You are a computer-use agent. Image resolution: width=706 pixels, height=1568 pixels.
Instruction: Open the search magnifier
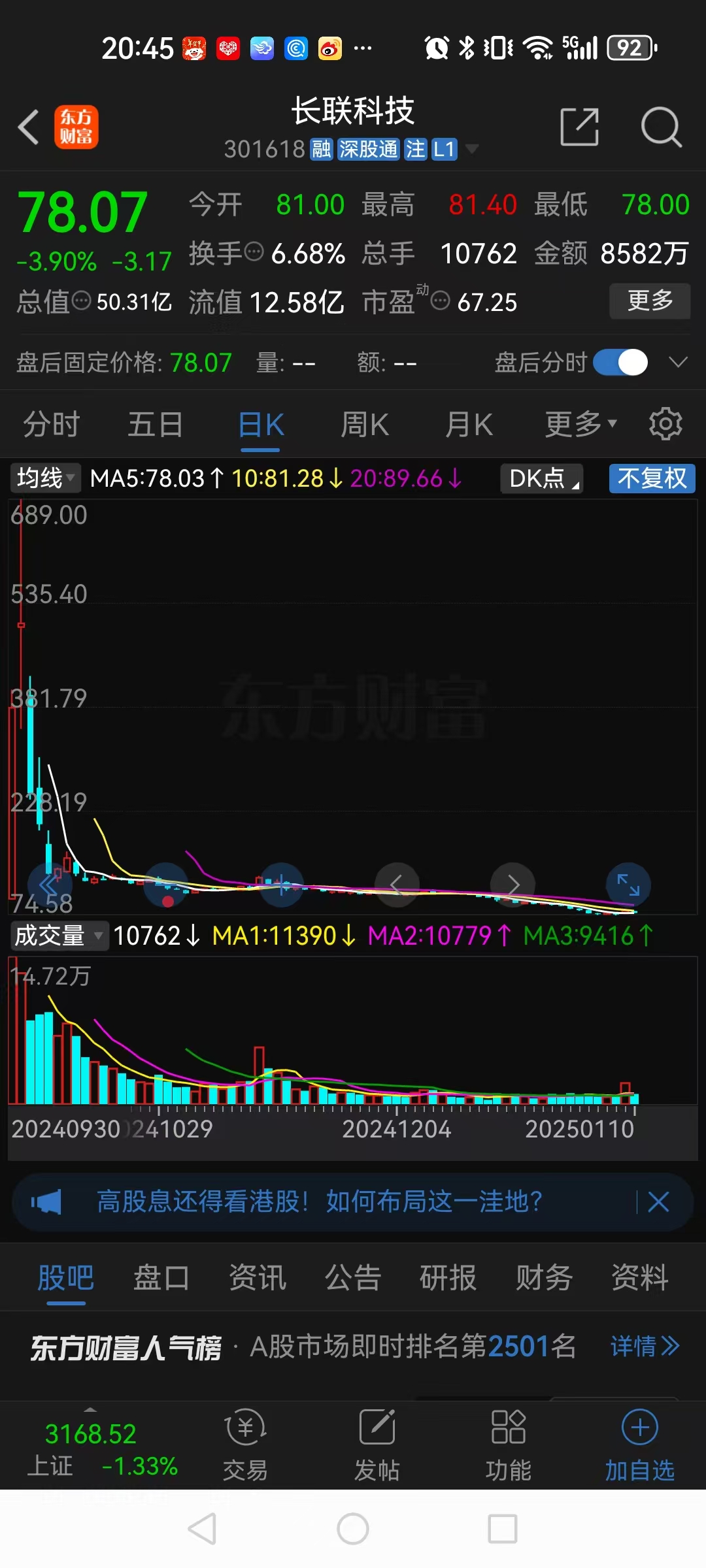pyautogui.click(x=661, y=127)
